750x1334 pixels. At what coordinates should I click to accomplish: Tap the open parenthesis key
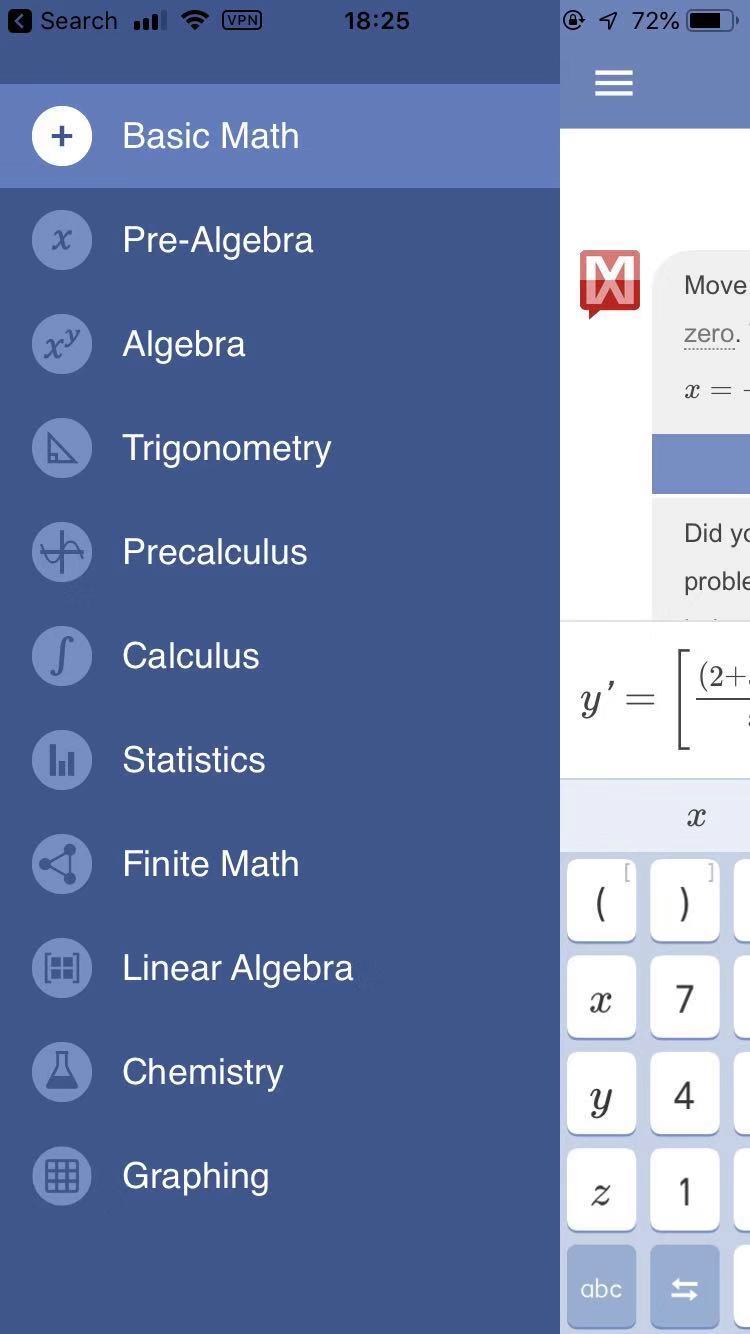(x=601, y=903)
